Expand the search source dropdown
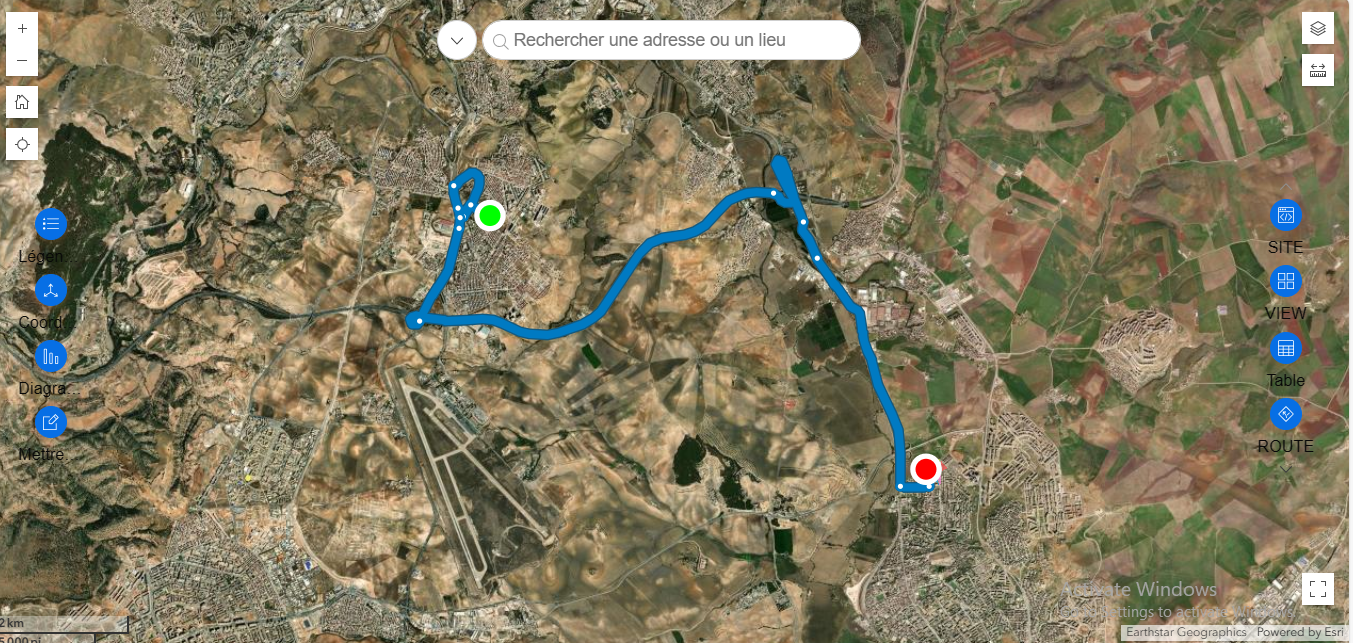1353x643 pixels. click(x=457, y=41)
